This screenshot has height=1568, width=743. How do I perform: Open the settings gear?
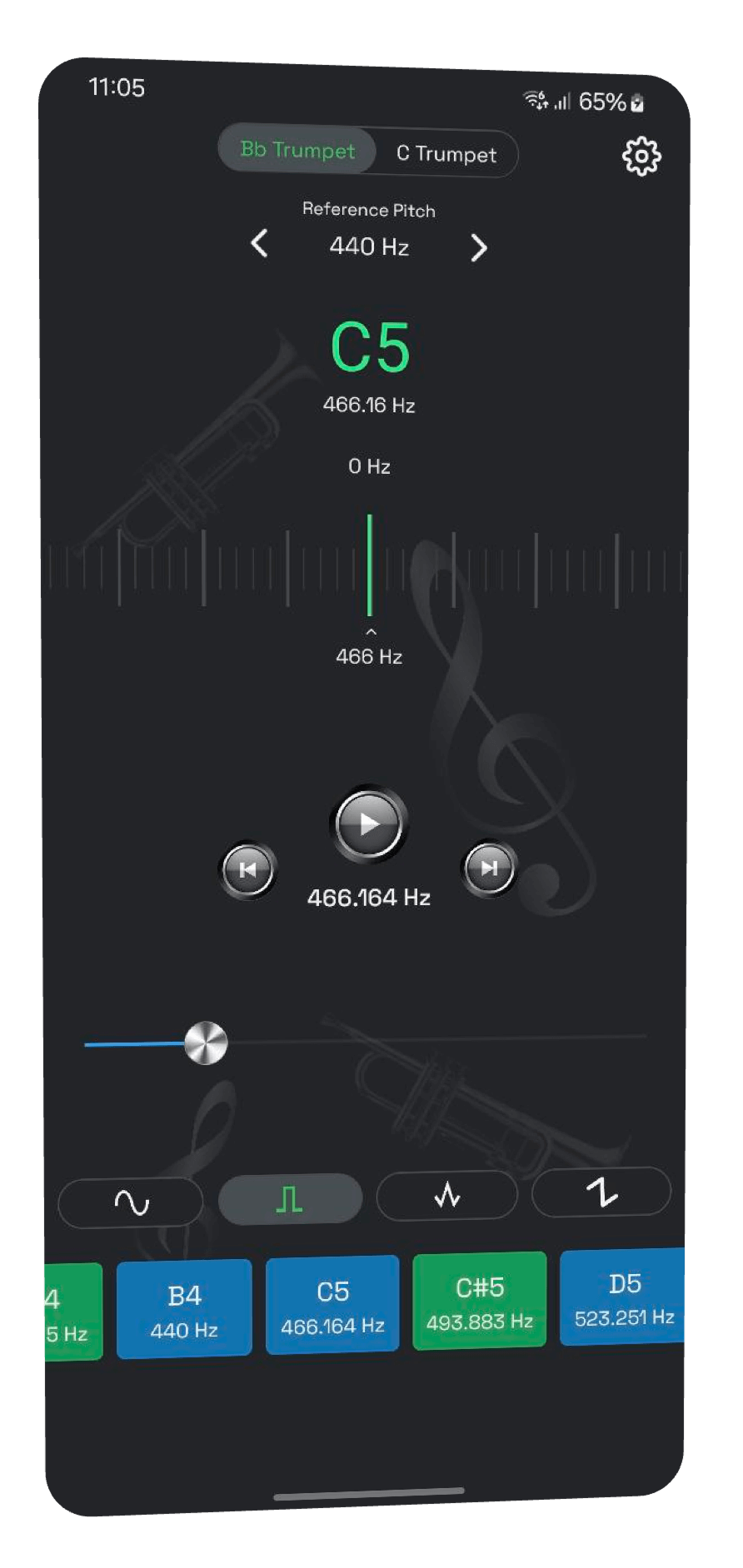pos(641,157)
